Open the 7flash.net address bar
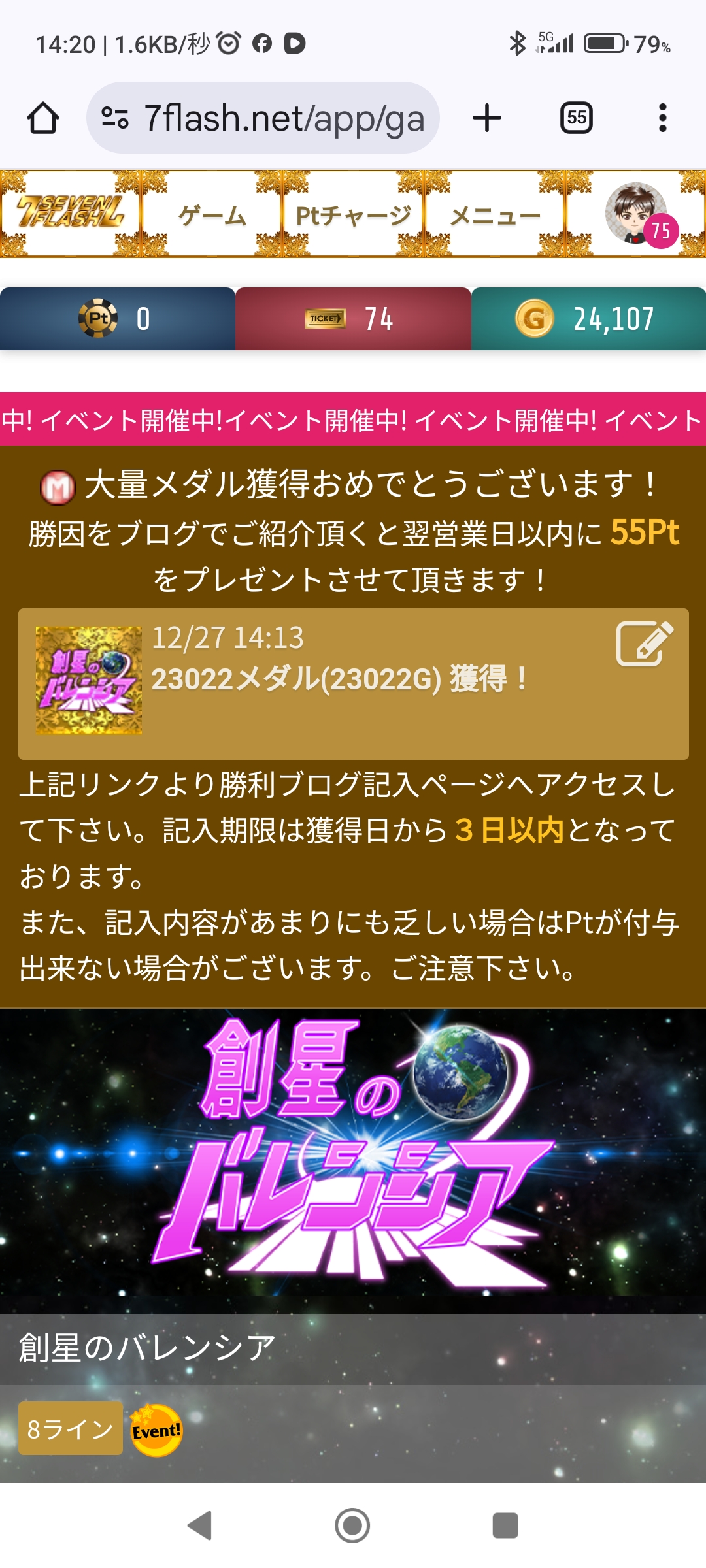Viewport: 706px width, 1568px height. click(x=263, y=118)
